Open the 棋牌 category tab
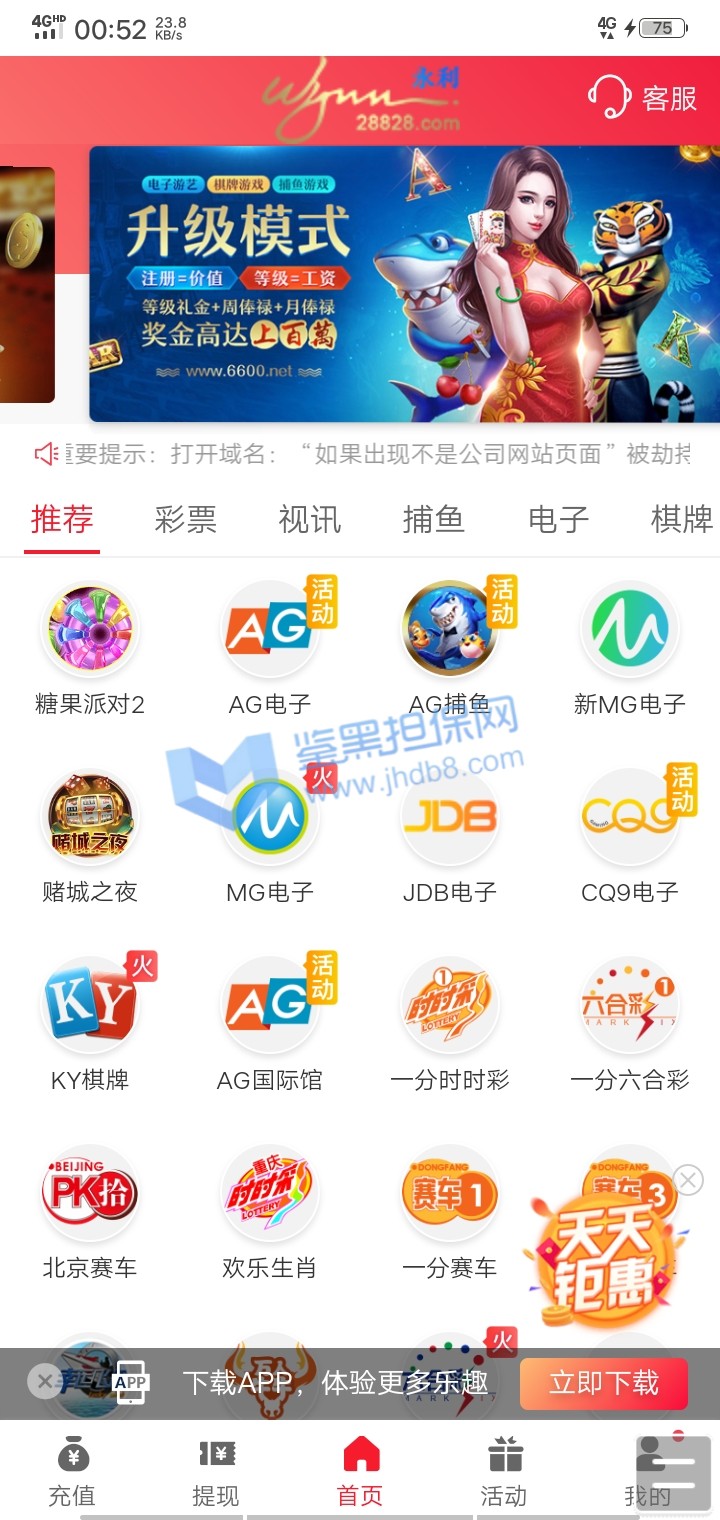Screen dimensions: 720x1520 [x=682, y=519]
